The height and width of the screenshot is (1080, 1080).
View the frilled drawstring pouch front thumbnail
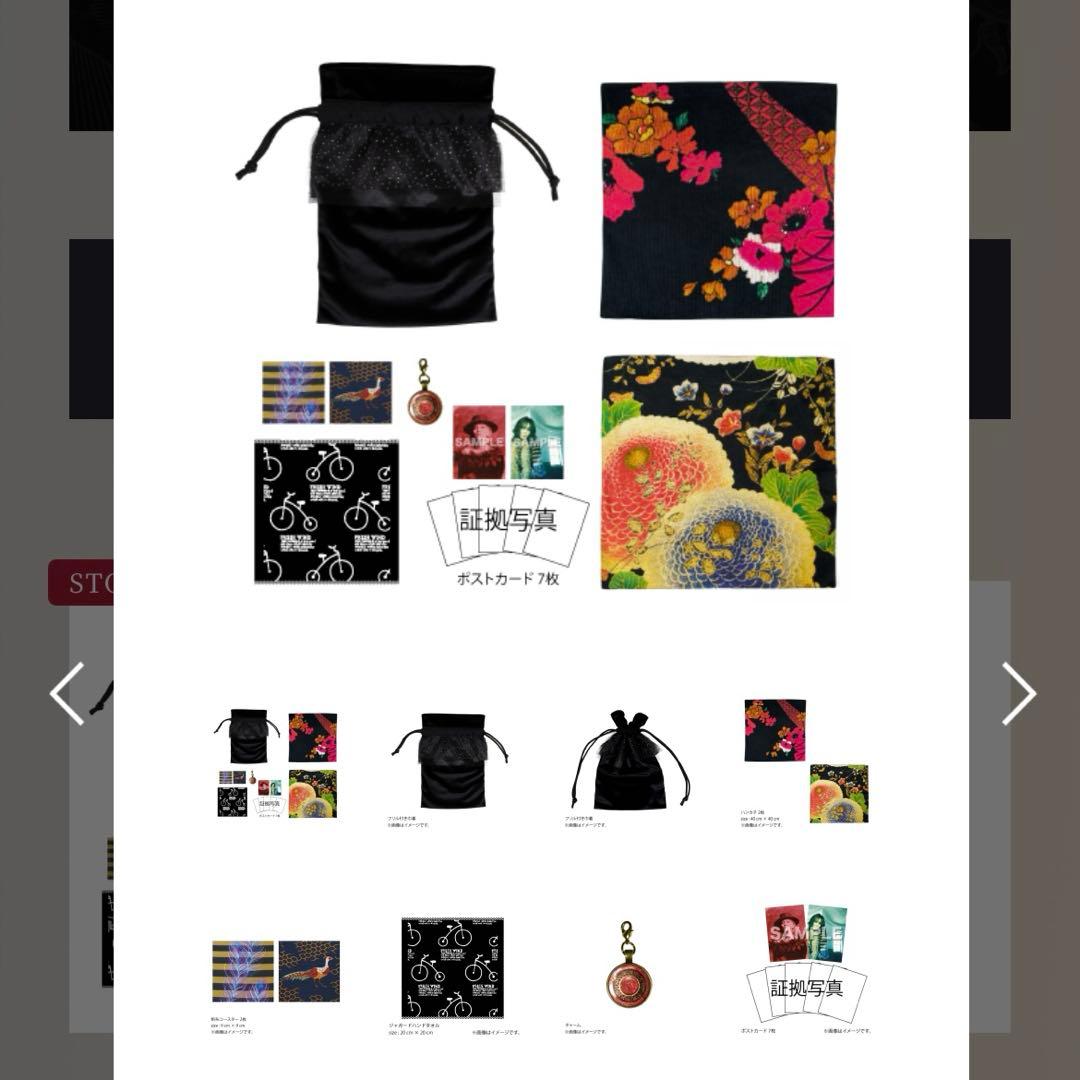pyautogui.click(x=450, y=762)
